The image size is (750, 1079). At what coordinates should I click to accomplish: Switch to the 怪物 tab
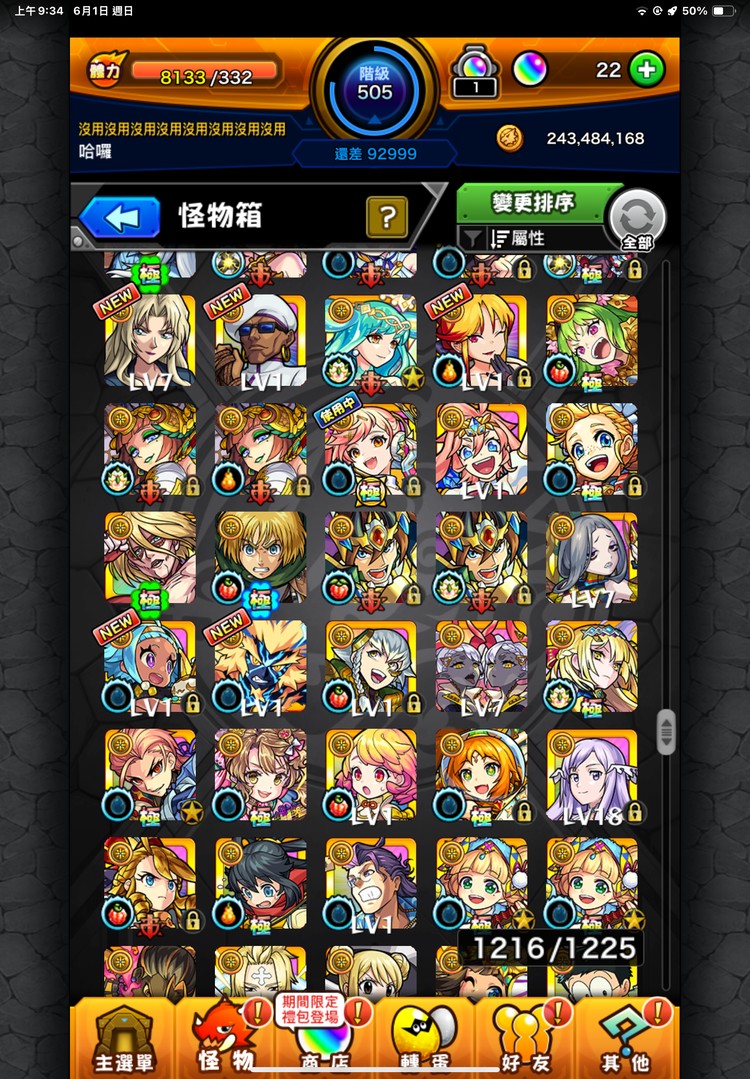(x=226, y=1038)
